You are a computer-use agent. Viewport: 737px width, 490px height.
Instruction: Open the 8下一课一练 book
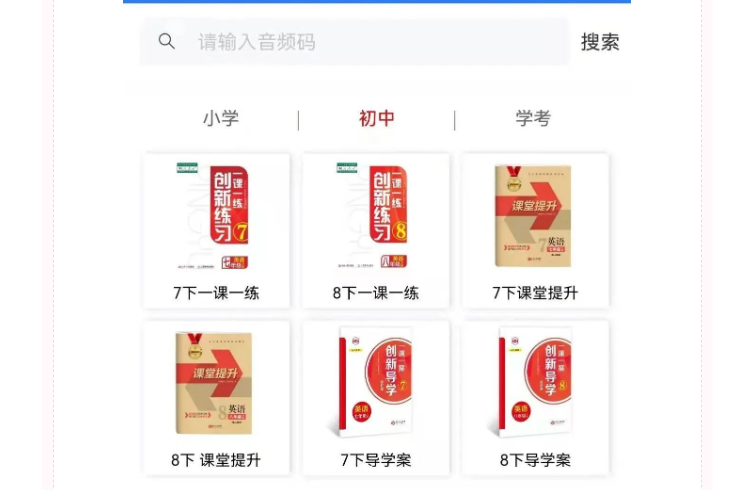tap(376, 230)
